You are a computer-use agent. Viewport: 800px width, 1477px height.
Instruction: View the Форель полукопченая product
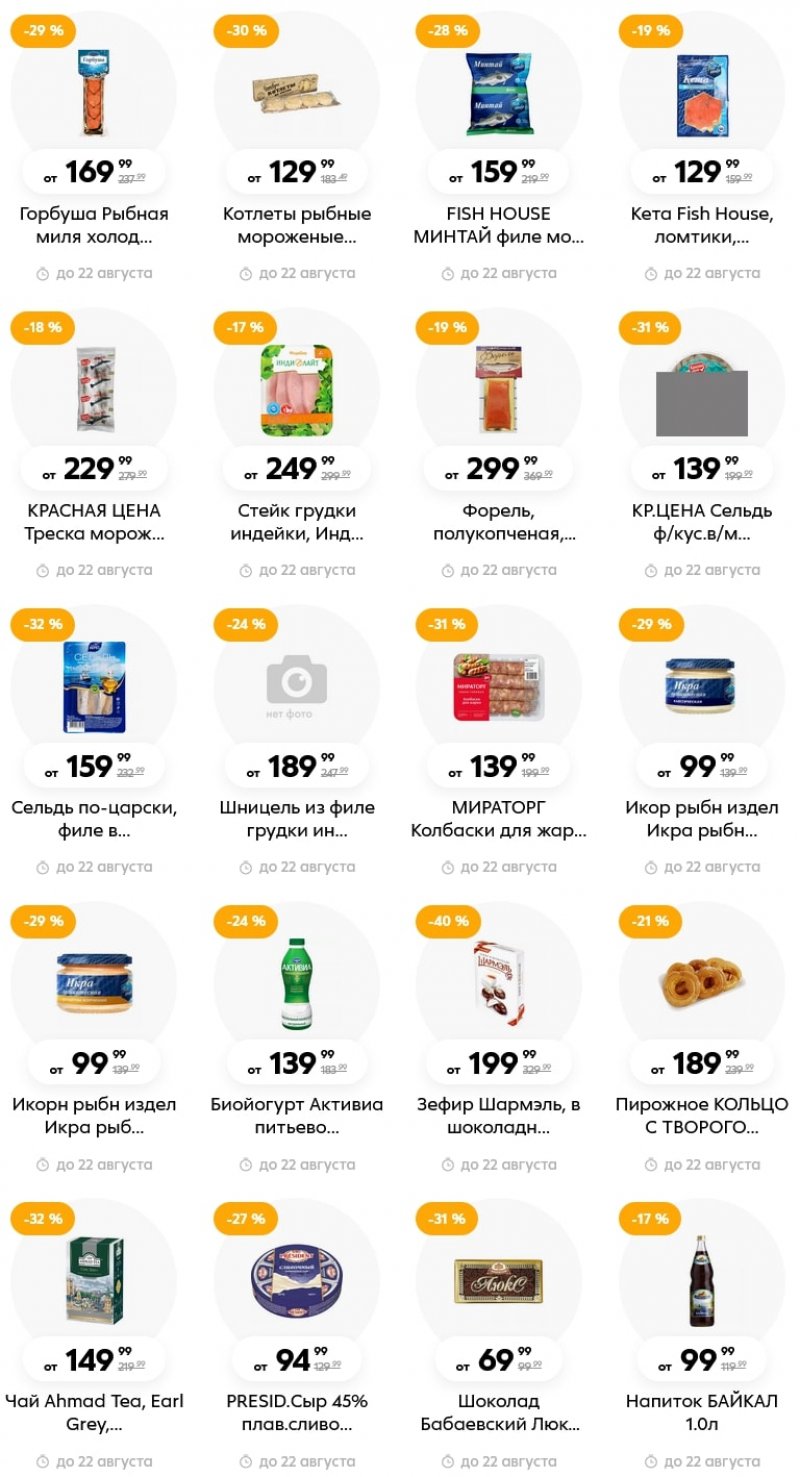(498, 522)
